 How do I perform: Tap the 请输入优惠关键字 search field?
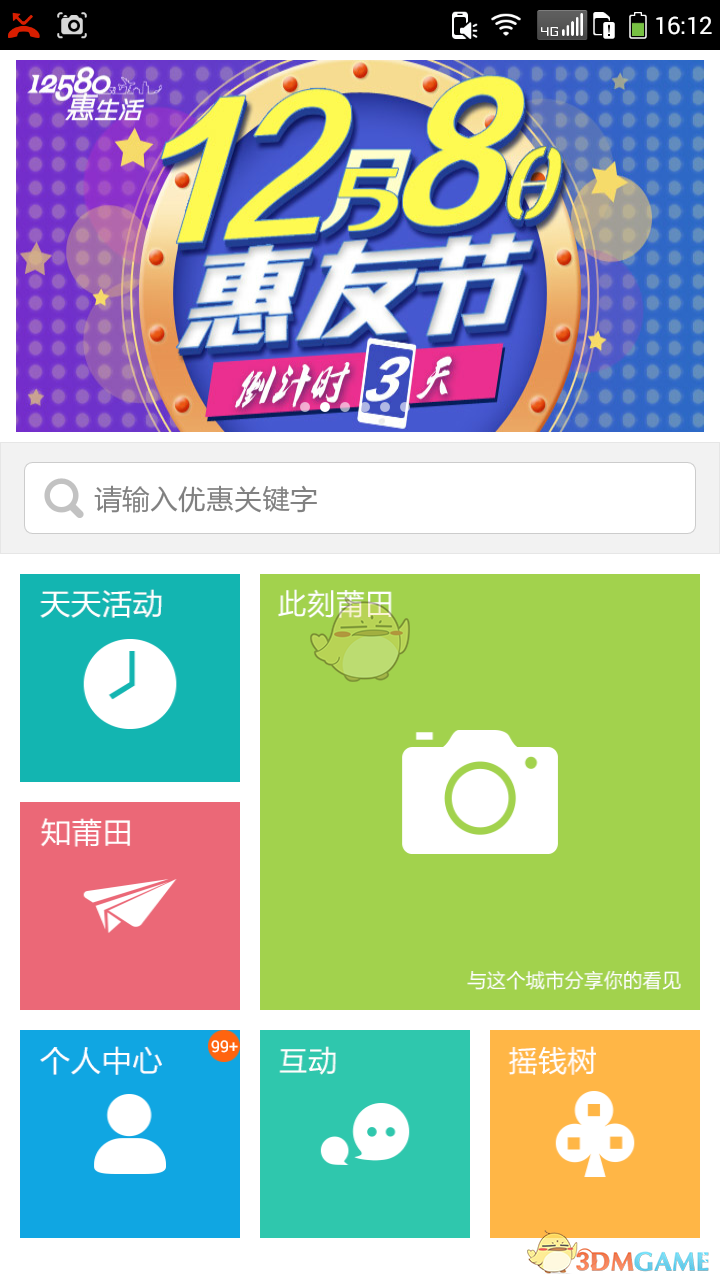tap(360, 498)
